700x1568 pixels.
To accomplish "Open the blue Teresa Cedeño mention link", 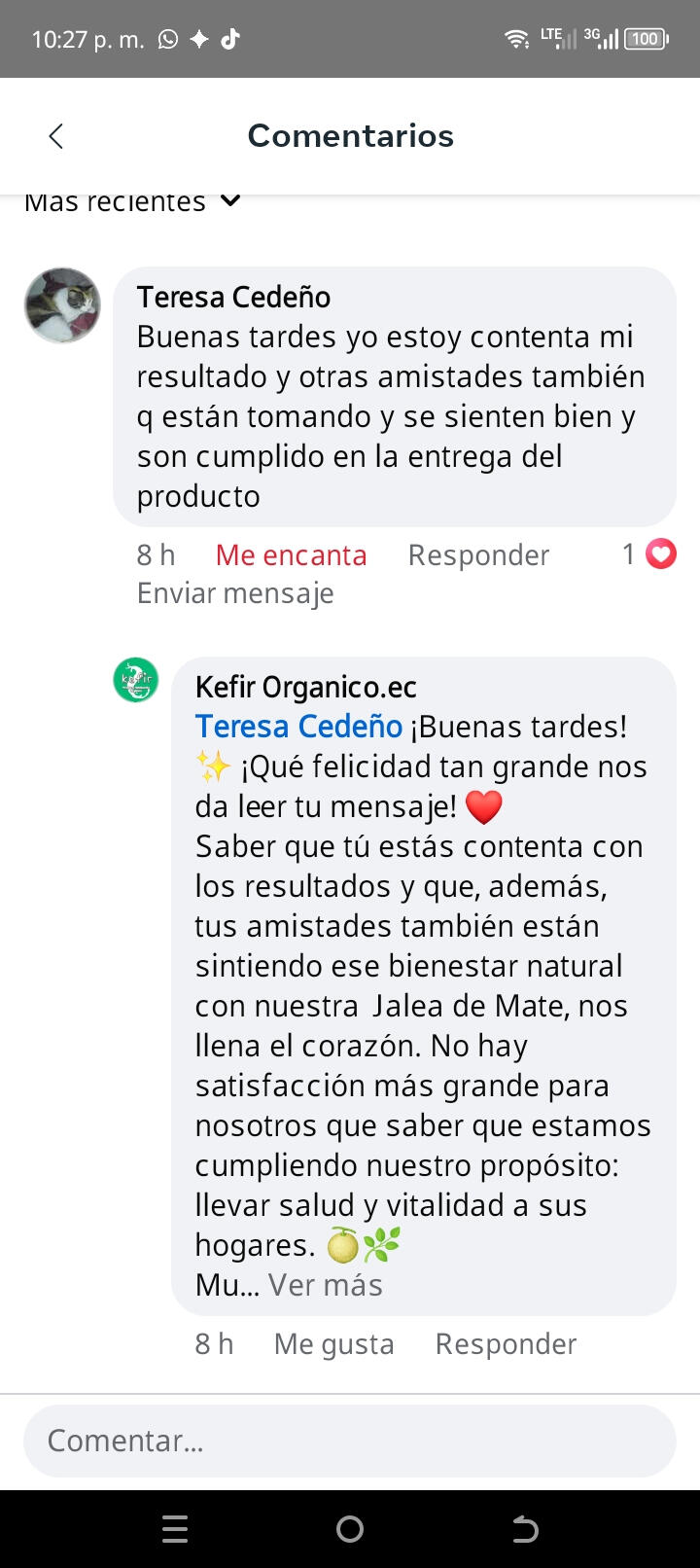I will coord(298,727).
